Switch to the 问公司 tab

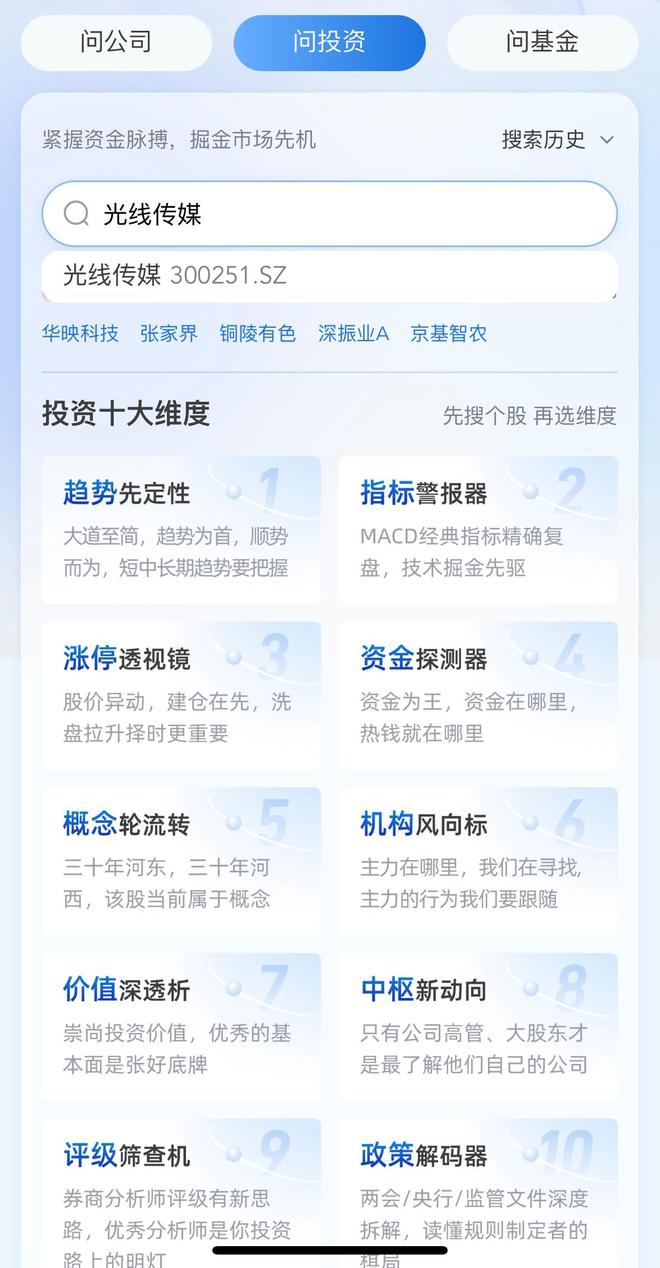click(x=116, y=42)
